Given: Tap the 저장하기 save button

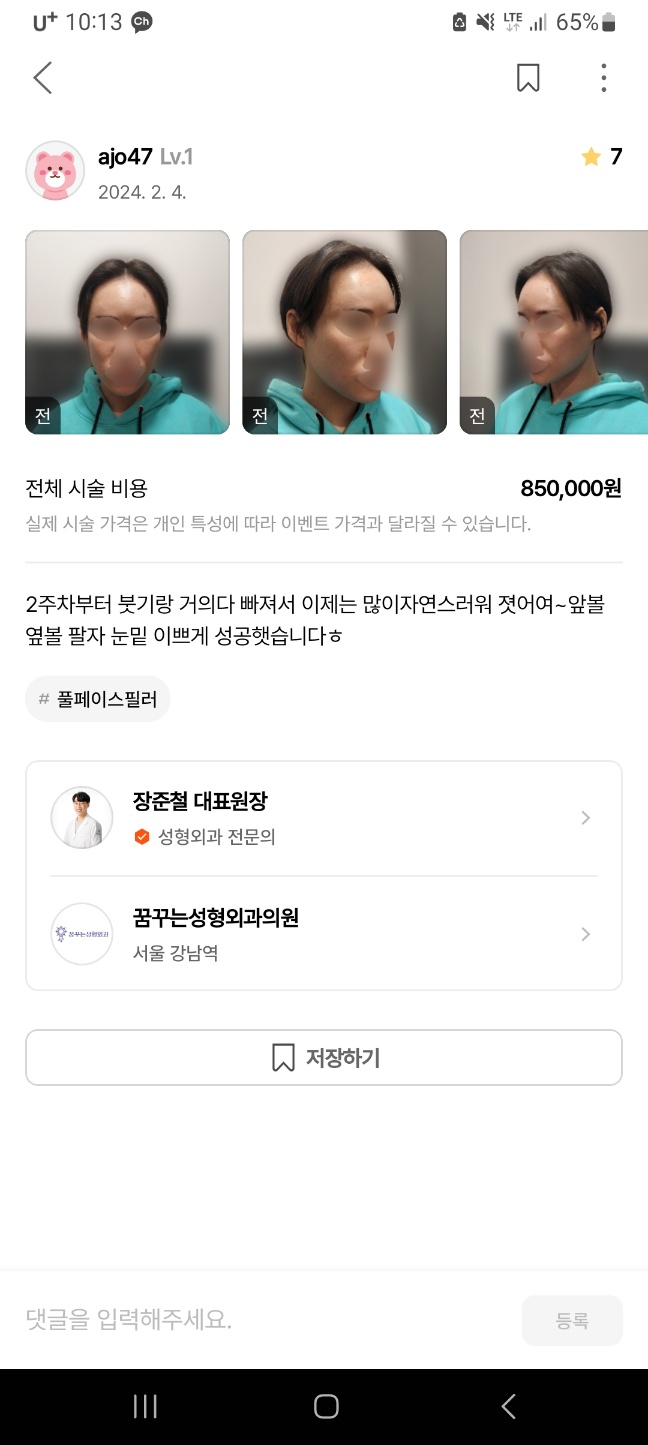Looking at the screenshot, I should (323, 1057).
